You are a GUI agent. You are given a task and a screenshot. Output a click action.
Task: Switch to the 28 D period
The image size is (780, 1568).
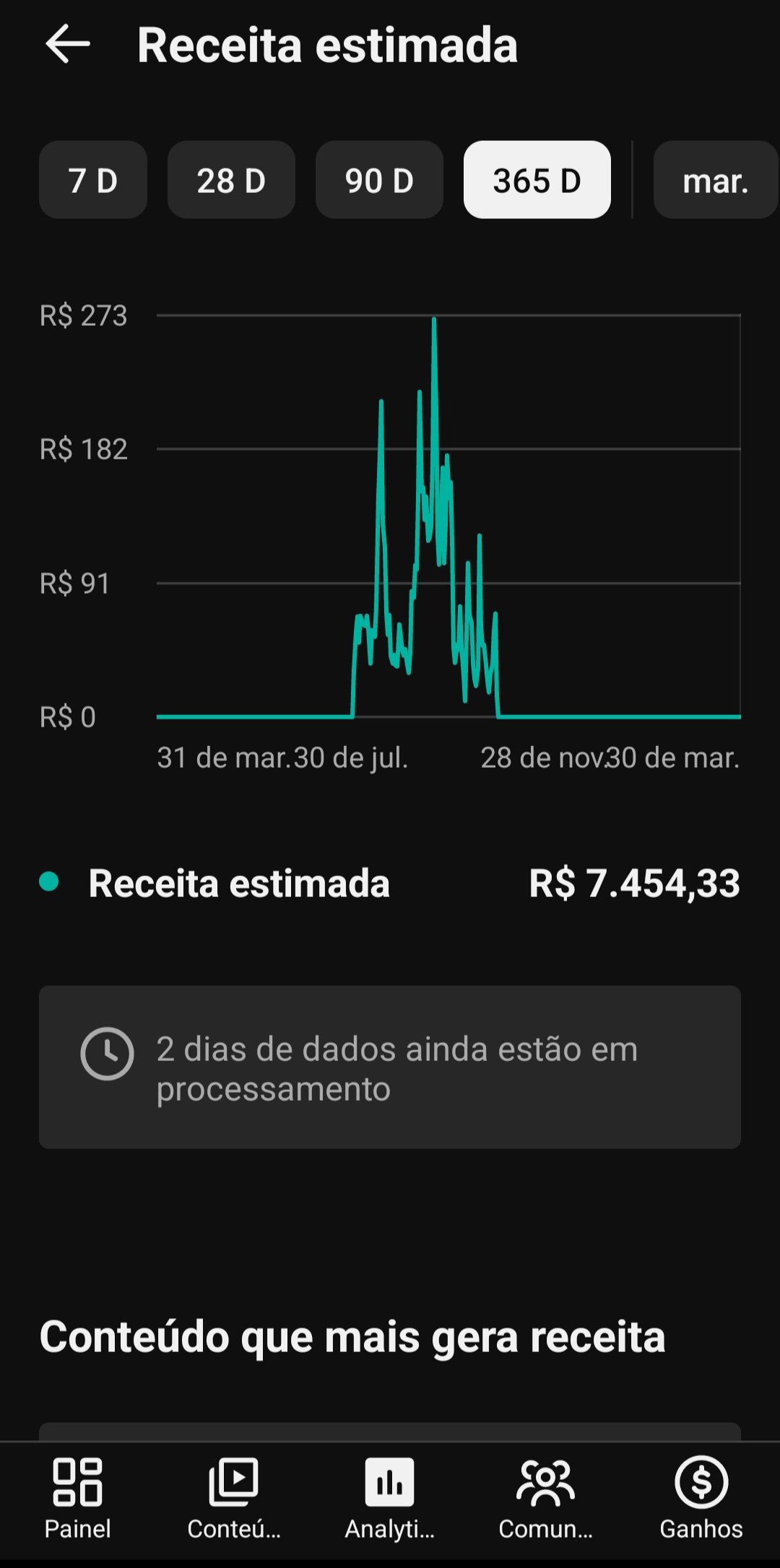tap(231, 180)
